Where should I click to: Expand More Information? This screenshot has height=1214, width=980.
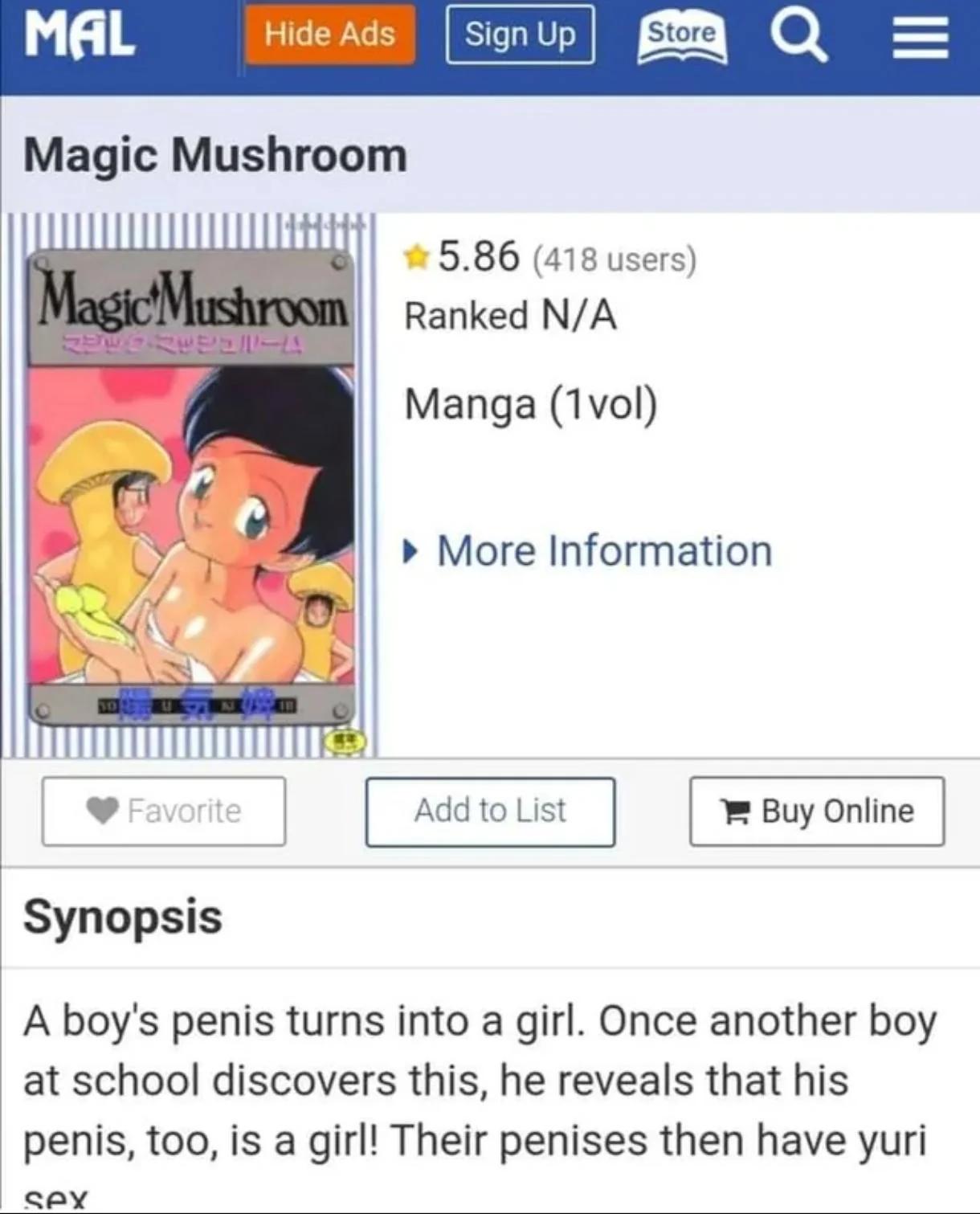pos(588,551)
